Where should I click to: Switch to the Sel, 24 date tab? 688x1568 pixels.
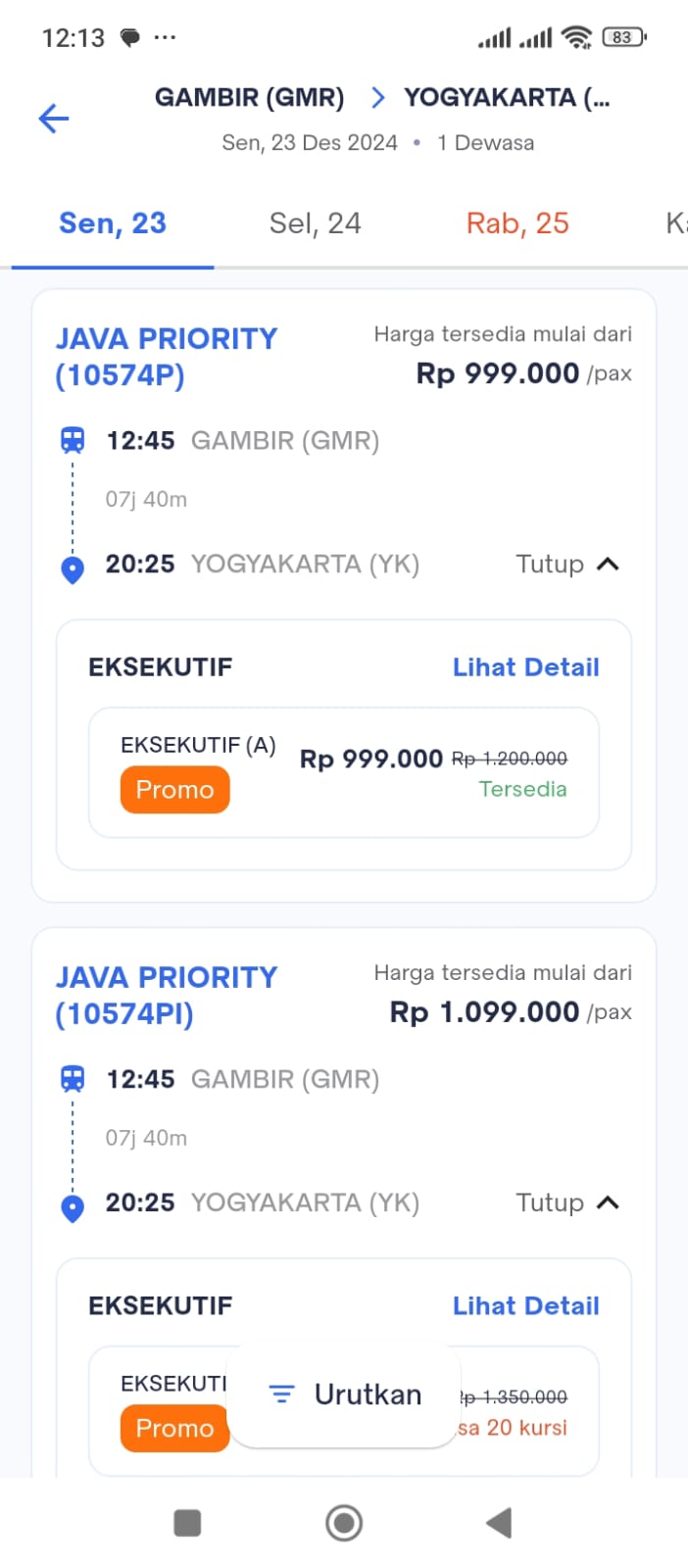(x=316, y=223)
